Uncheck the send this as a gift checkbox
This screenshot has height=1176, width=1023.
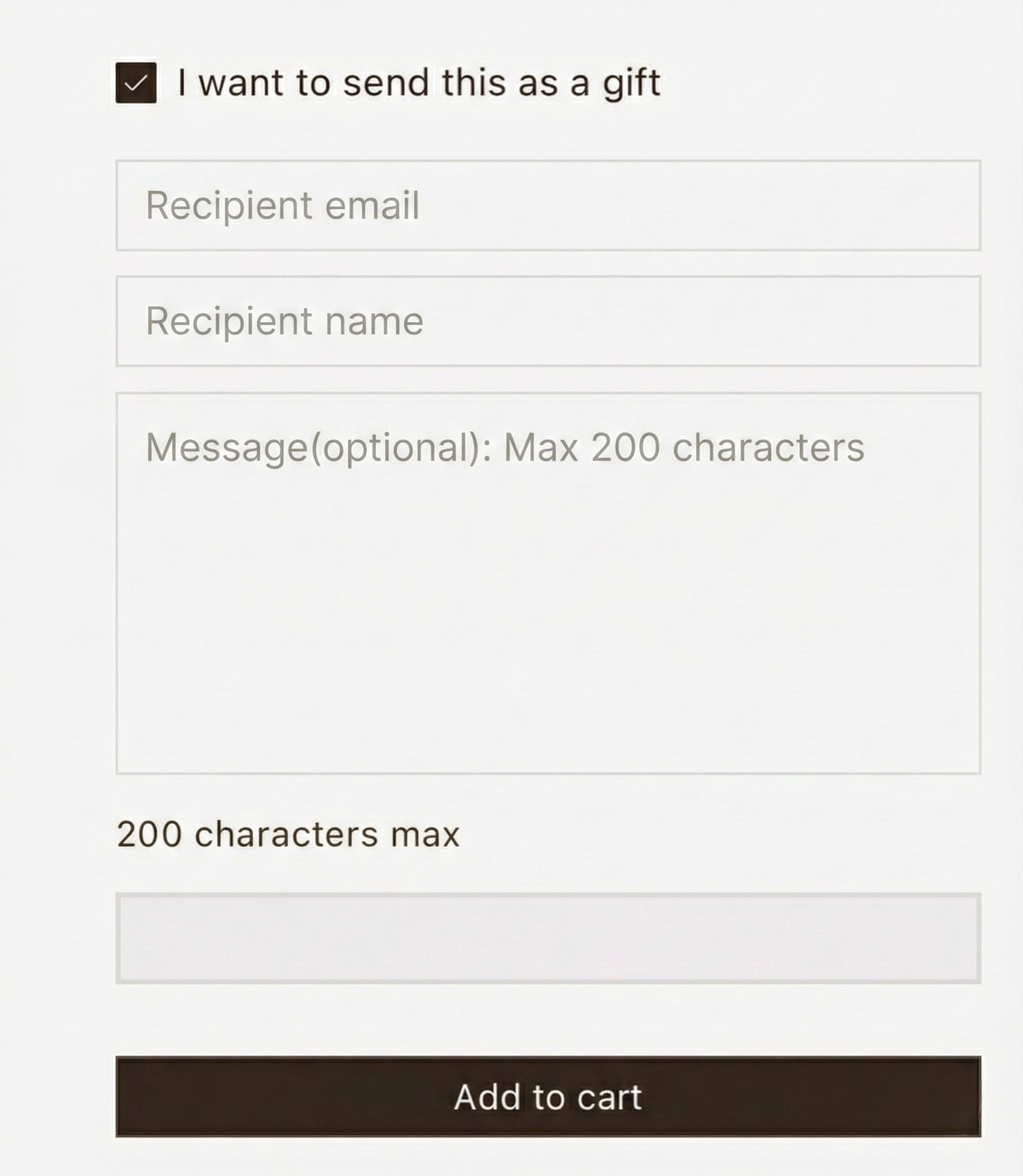click(136, 83)
